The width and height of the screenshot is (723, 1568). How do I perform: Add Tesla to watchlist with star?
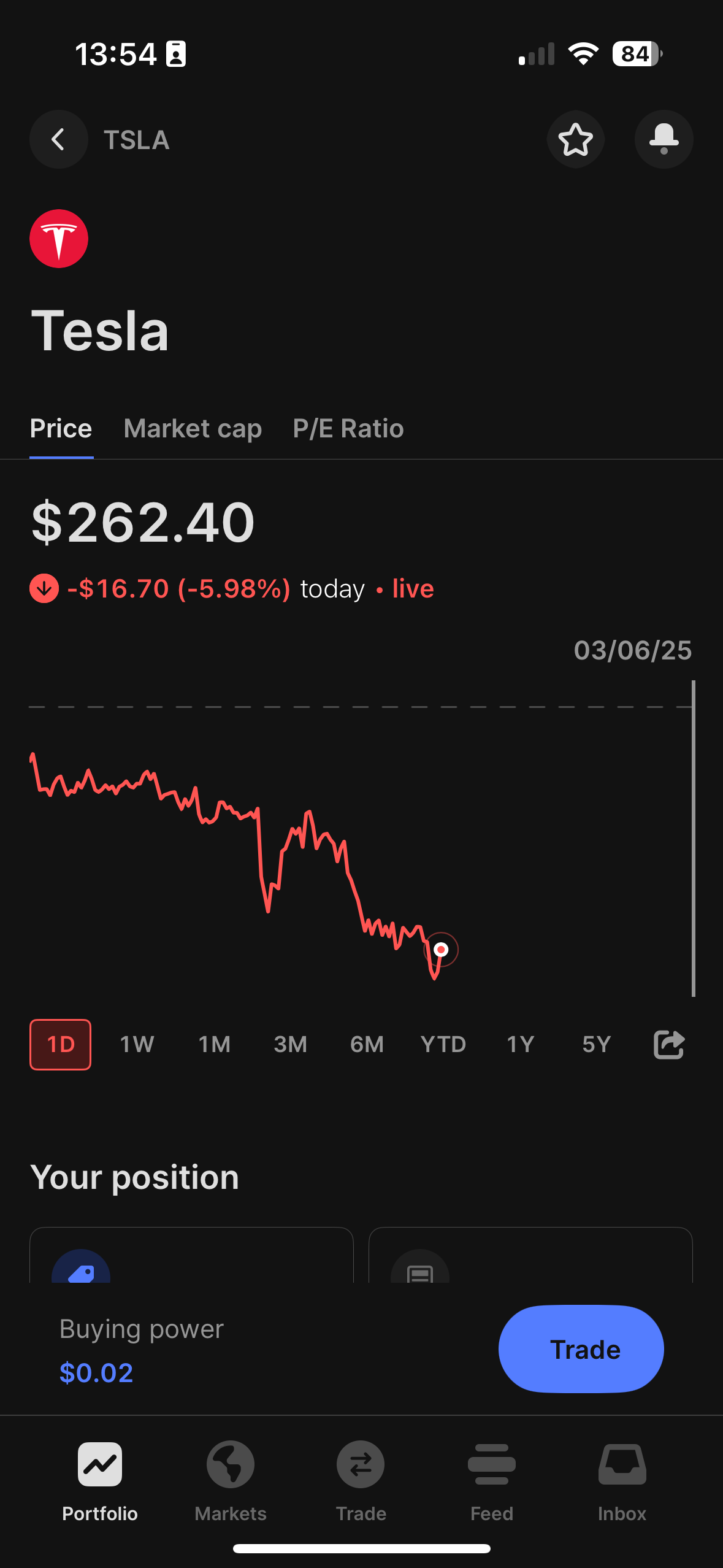click(576, 140)
